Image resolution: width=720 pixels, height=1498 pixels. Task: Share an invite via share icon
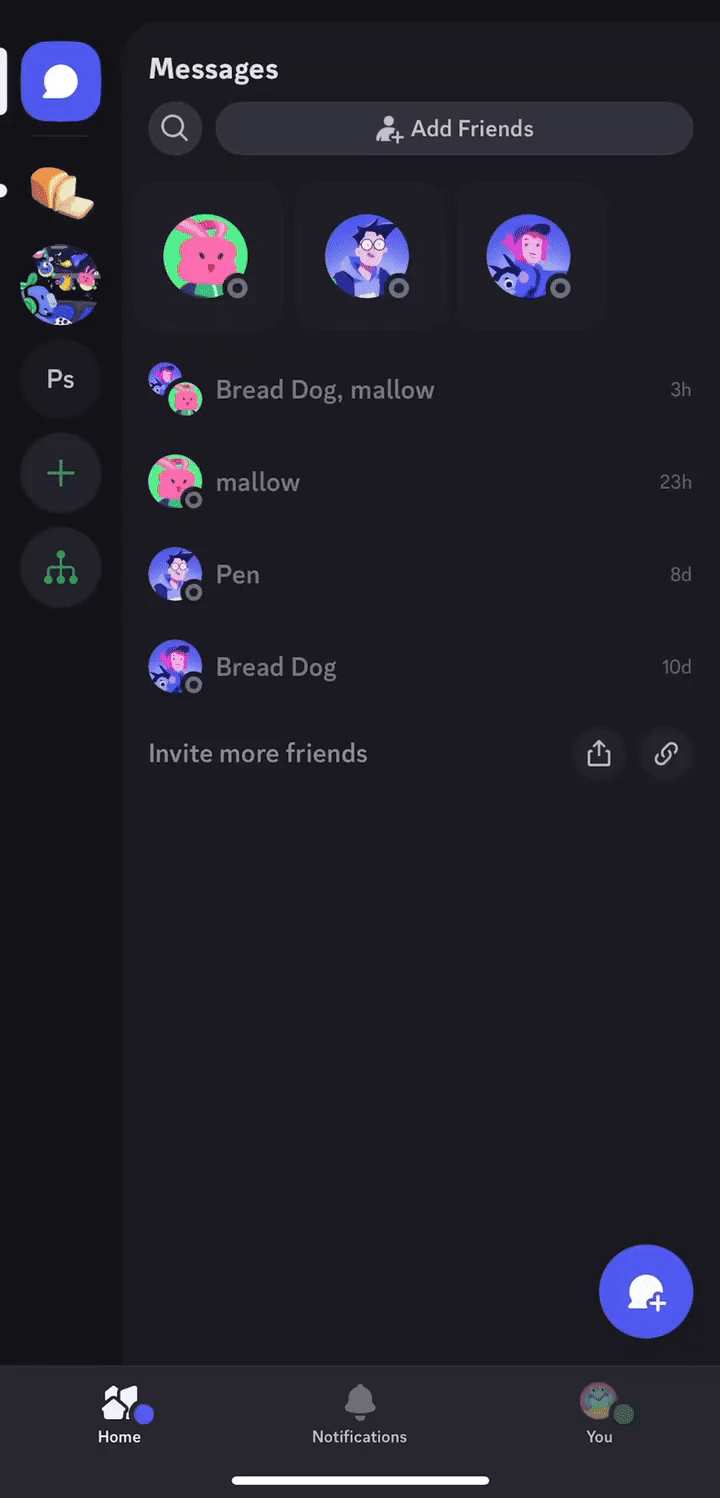(599, 753)
